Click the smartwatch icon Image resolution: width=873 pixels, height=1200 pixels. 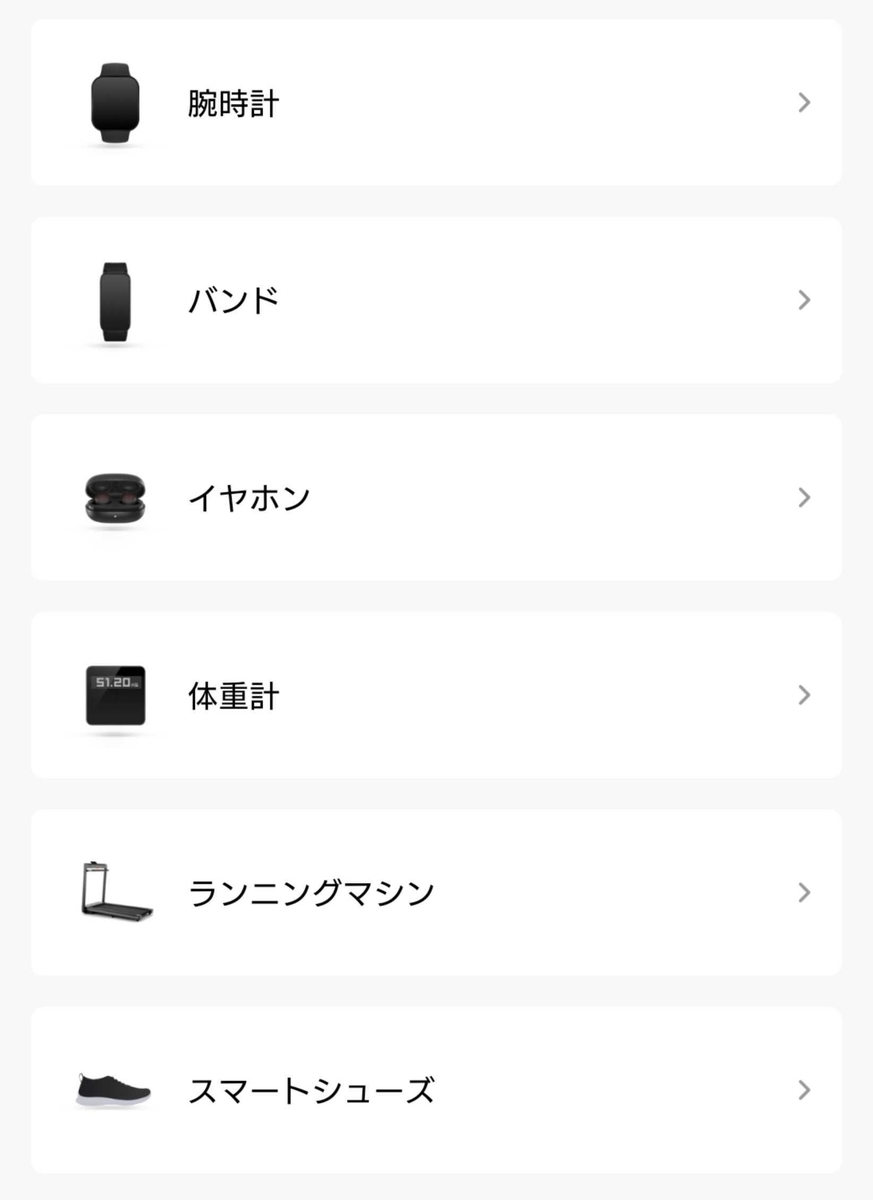[x=114, y=100]
